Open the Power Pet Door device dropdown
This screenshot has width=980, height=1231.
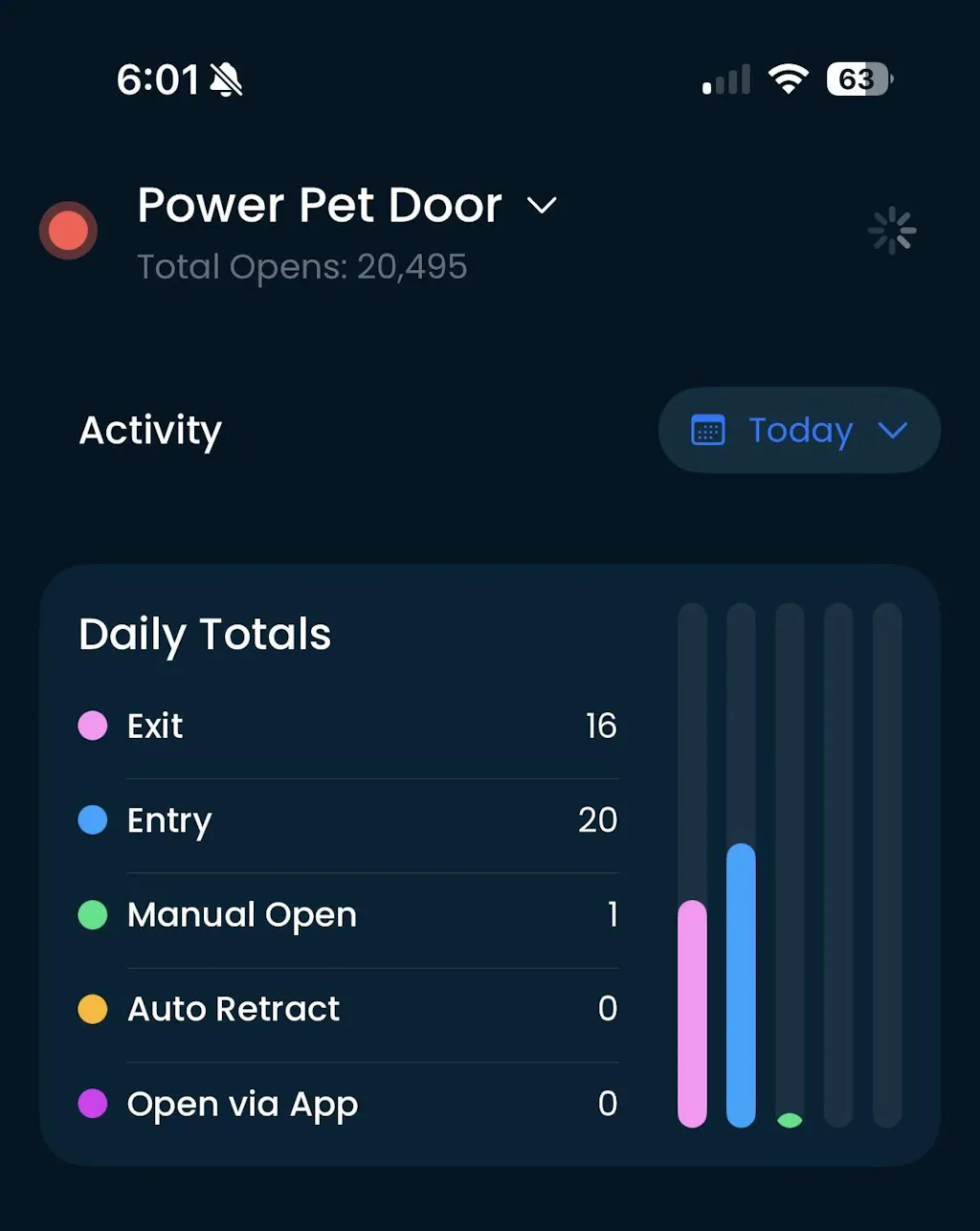pos(541,206)
